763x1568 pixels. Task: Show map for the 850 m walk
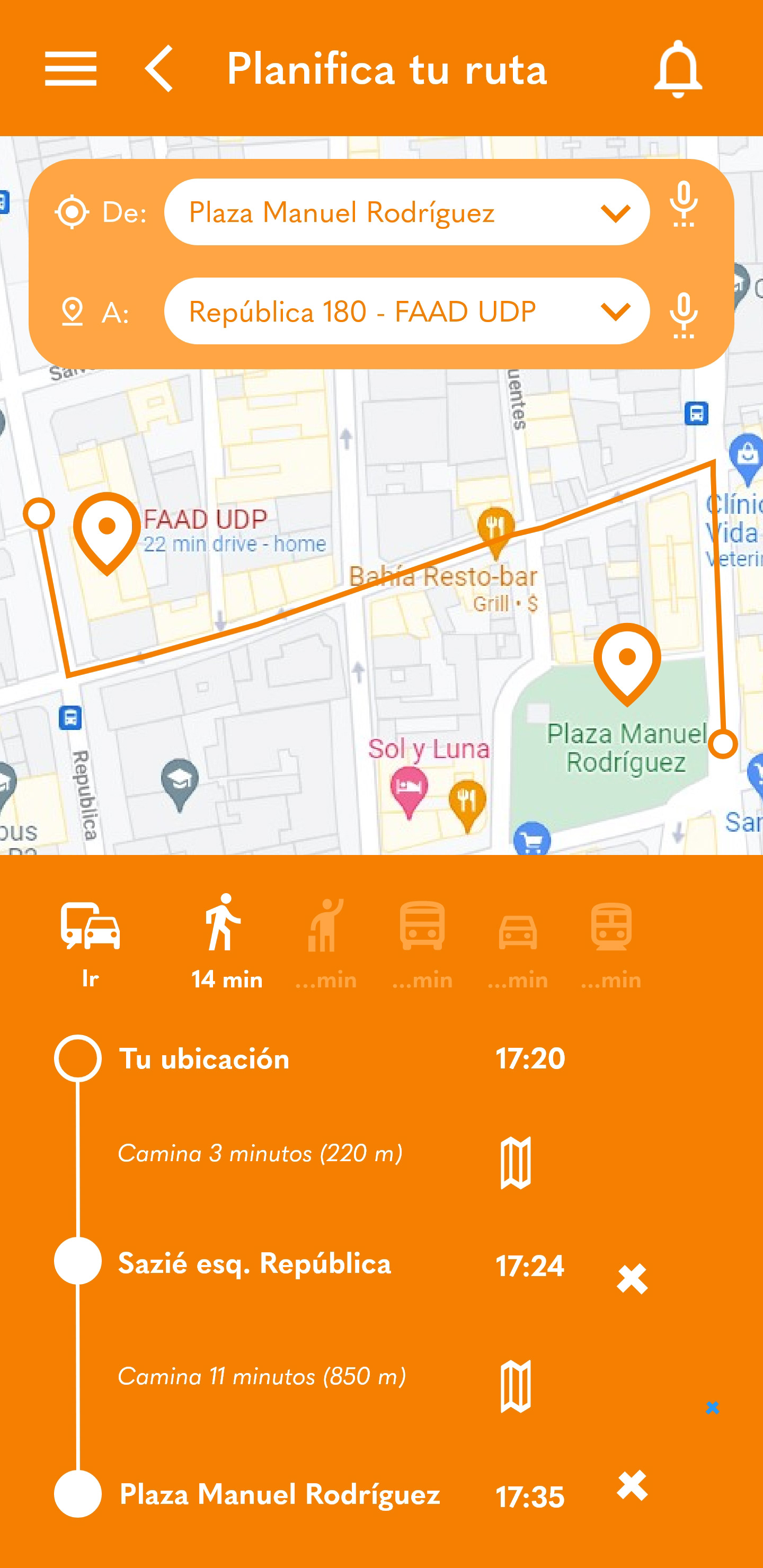[516, 1386]
